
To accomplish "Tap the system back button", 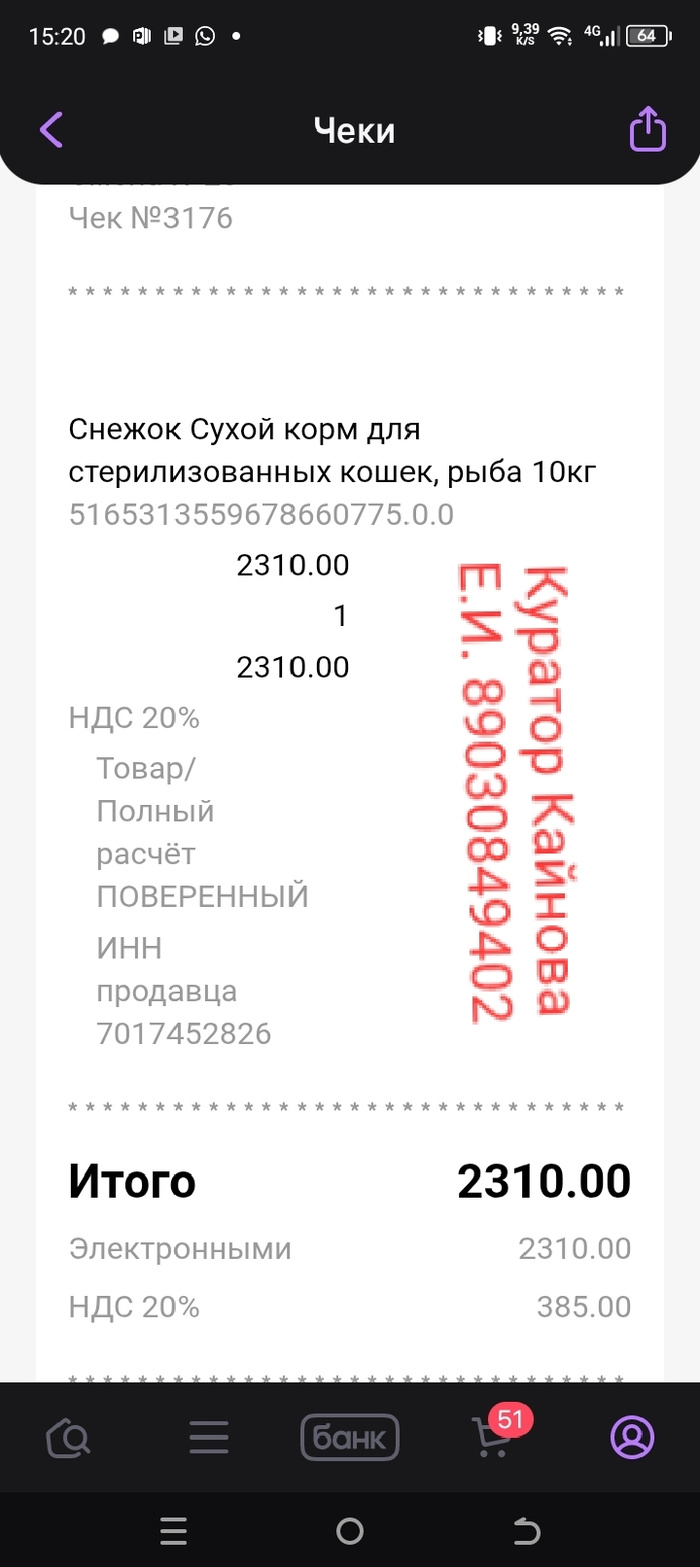I will point(526,1530).
